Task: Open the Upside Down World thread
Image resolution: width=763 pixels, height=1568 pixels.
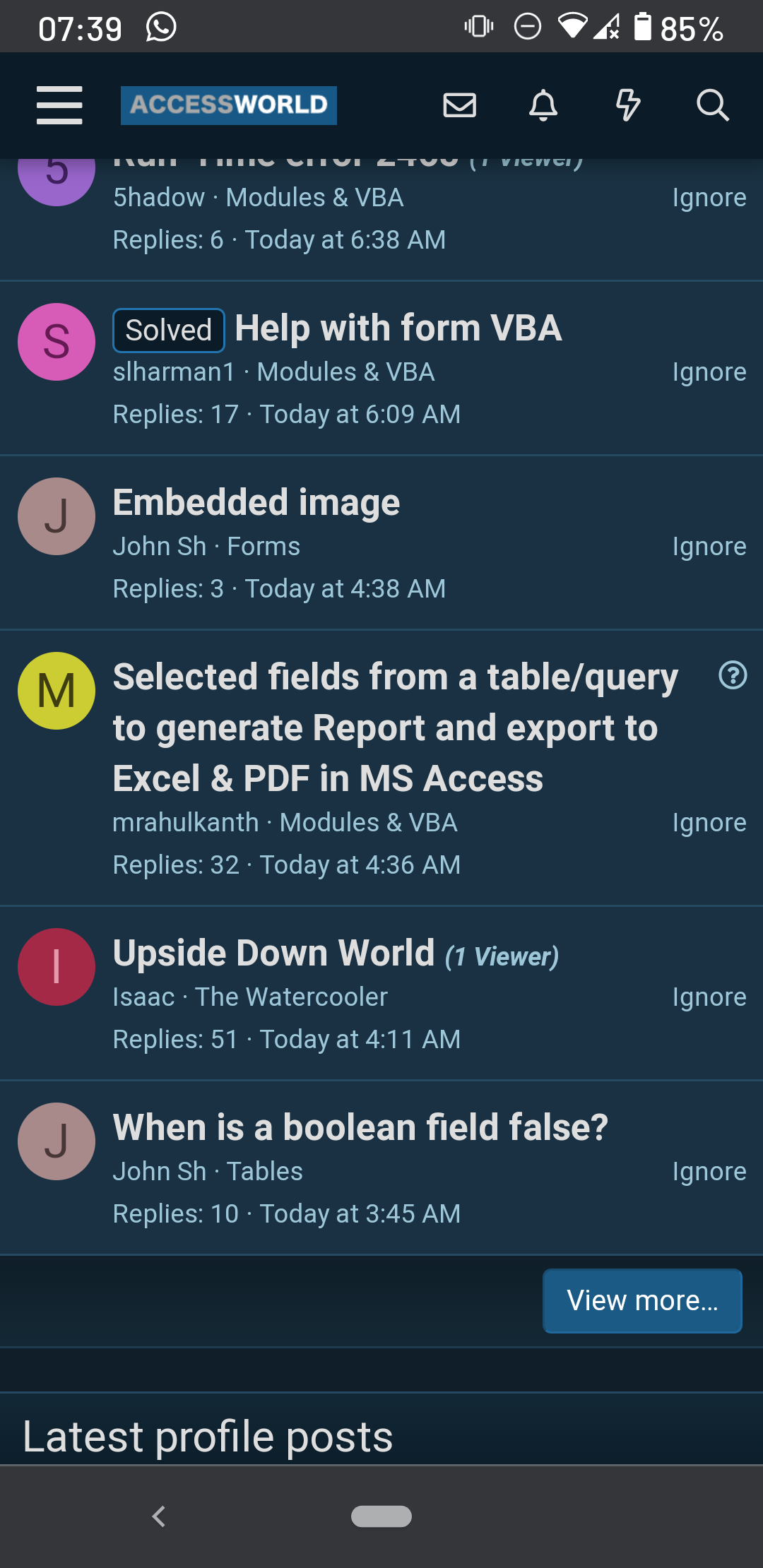Action: pos(274,953)
